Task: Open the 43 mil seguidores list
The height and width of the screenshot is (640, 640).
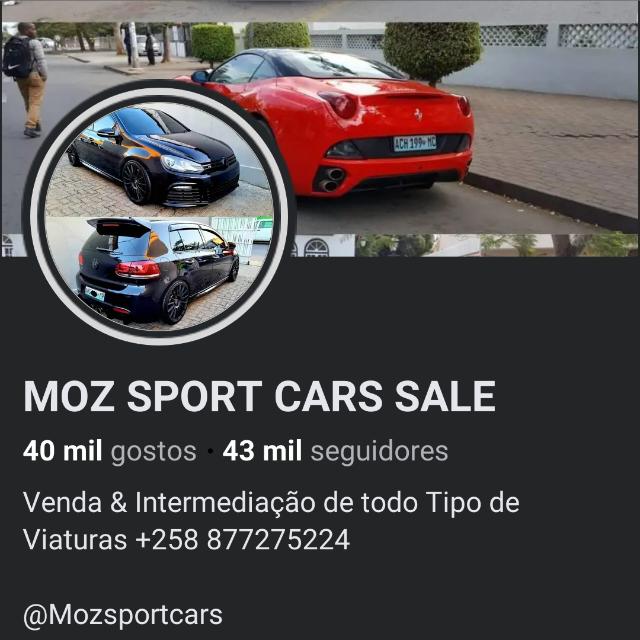Action: pyautogui.click(x=335, y=452)
